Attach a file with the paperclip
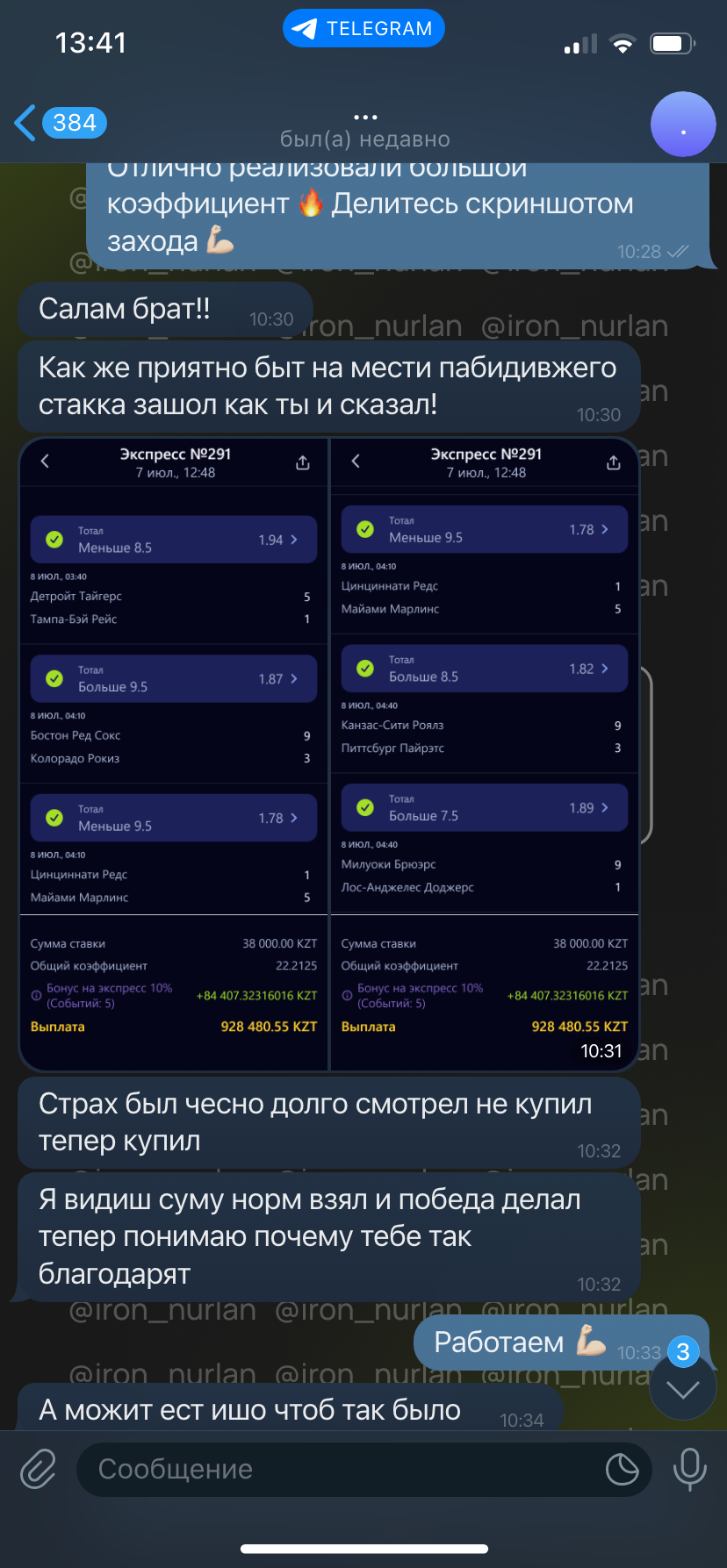This screenshot has height=1568, width=727. tap(39, 1469)
